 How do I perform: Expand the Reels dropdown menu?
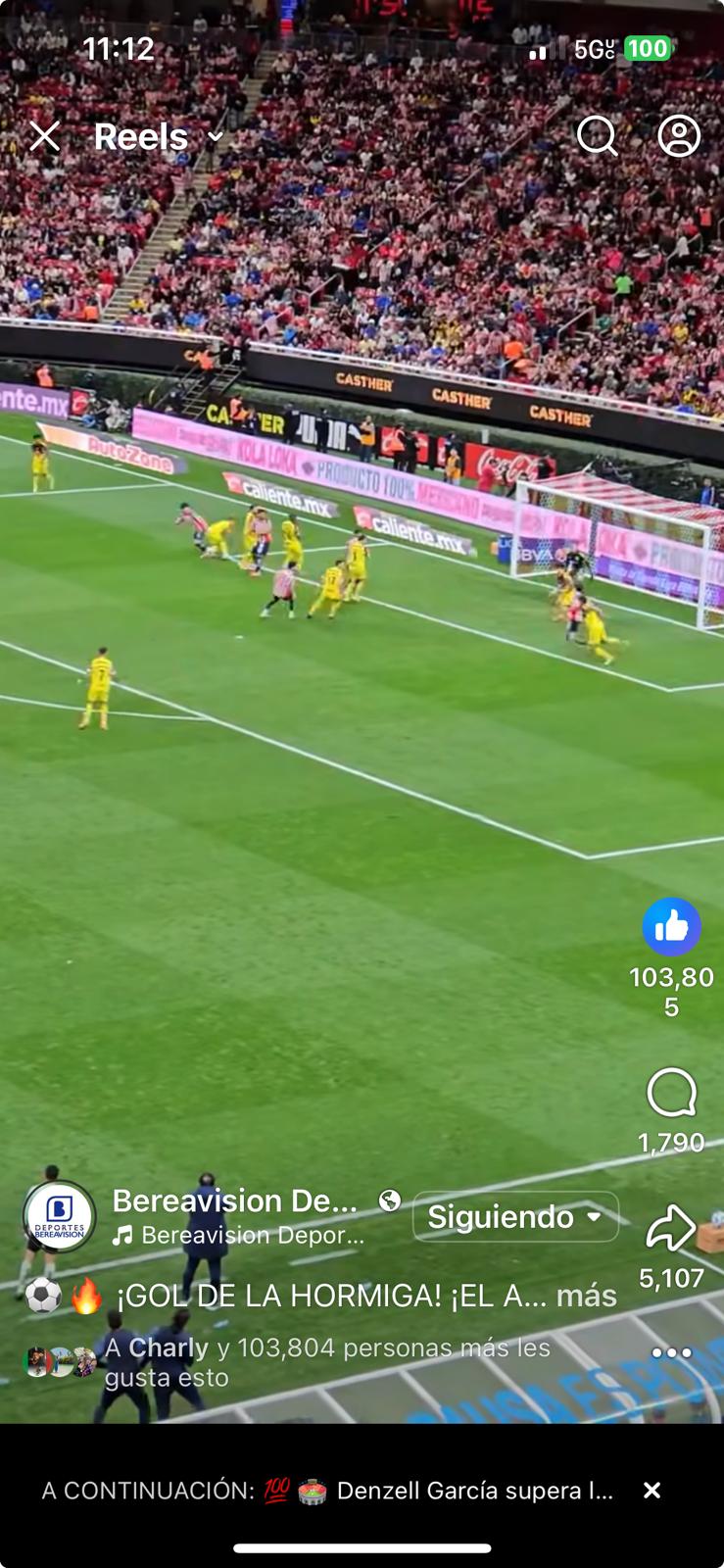coord(216,137)
